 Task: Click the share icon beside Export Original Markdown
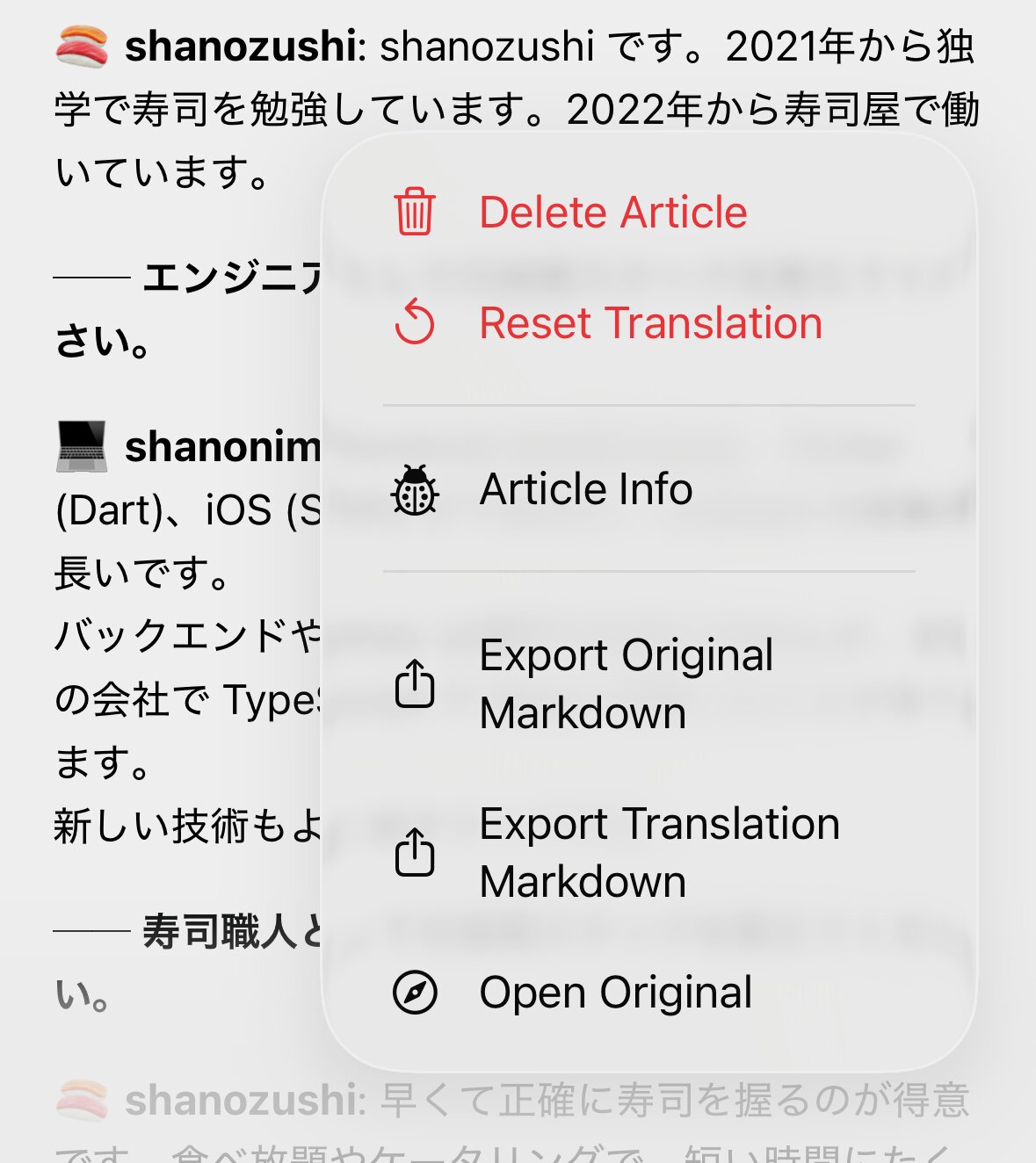pos(413,683)
